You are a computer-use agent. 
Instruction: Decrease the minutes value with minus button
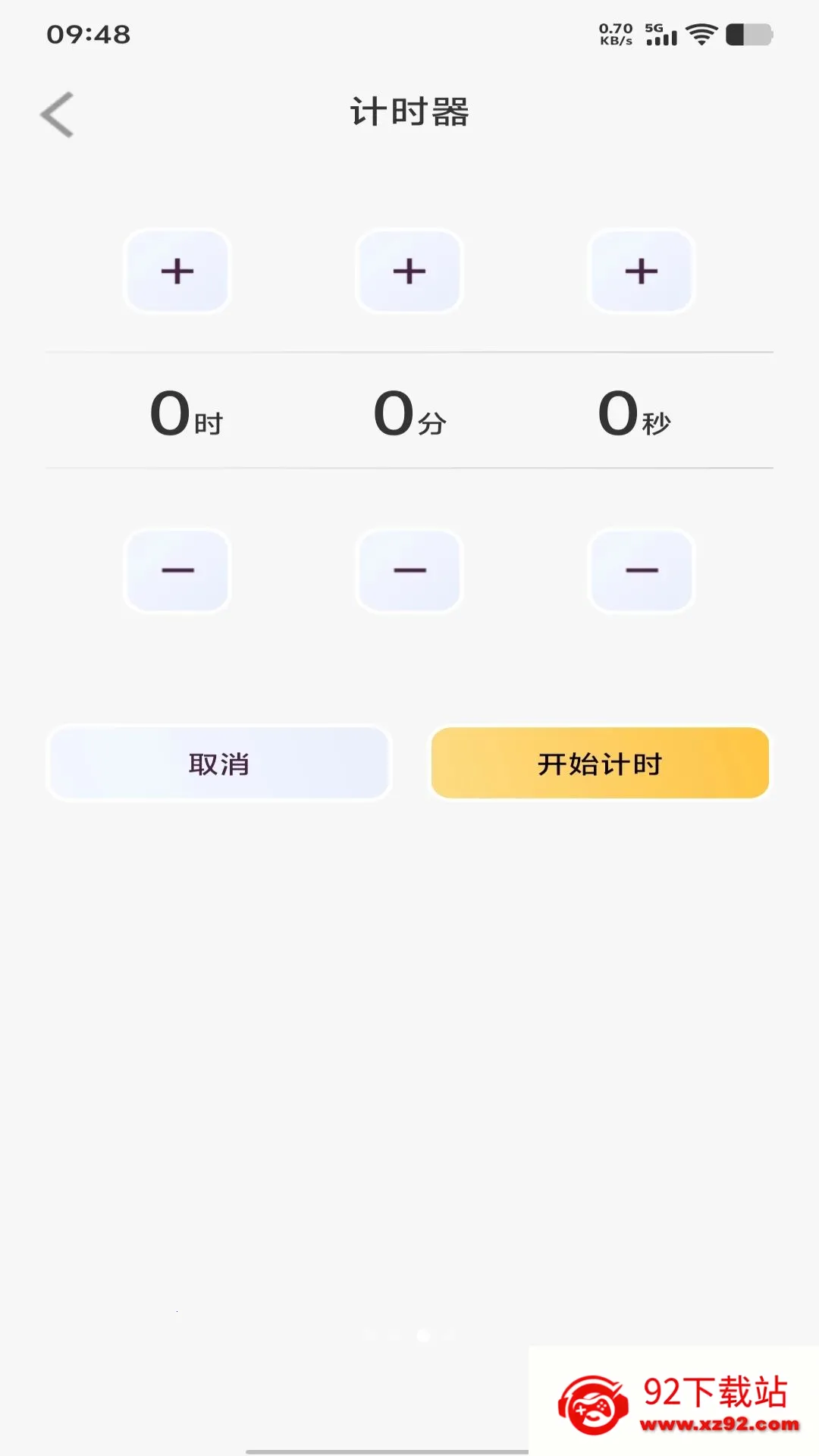click(409, 570)
